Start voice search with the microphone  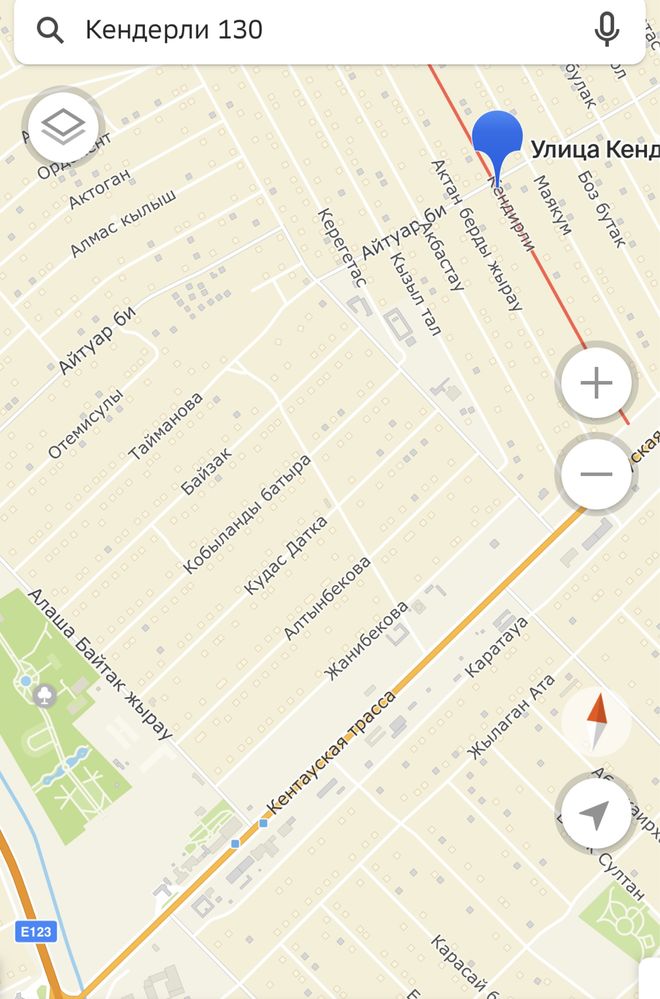(606, 31)
